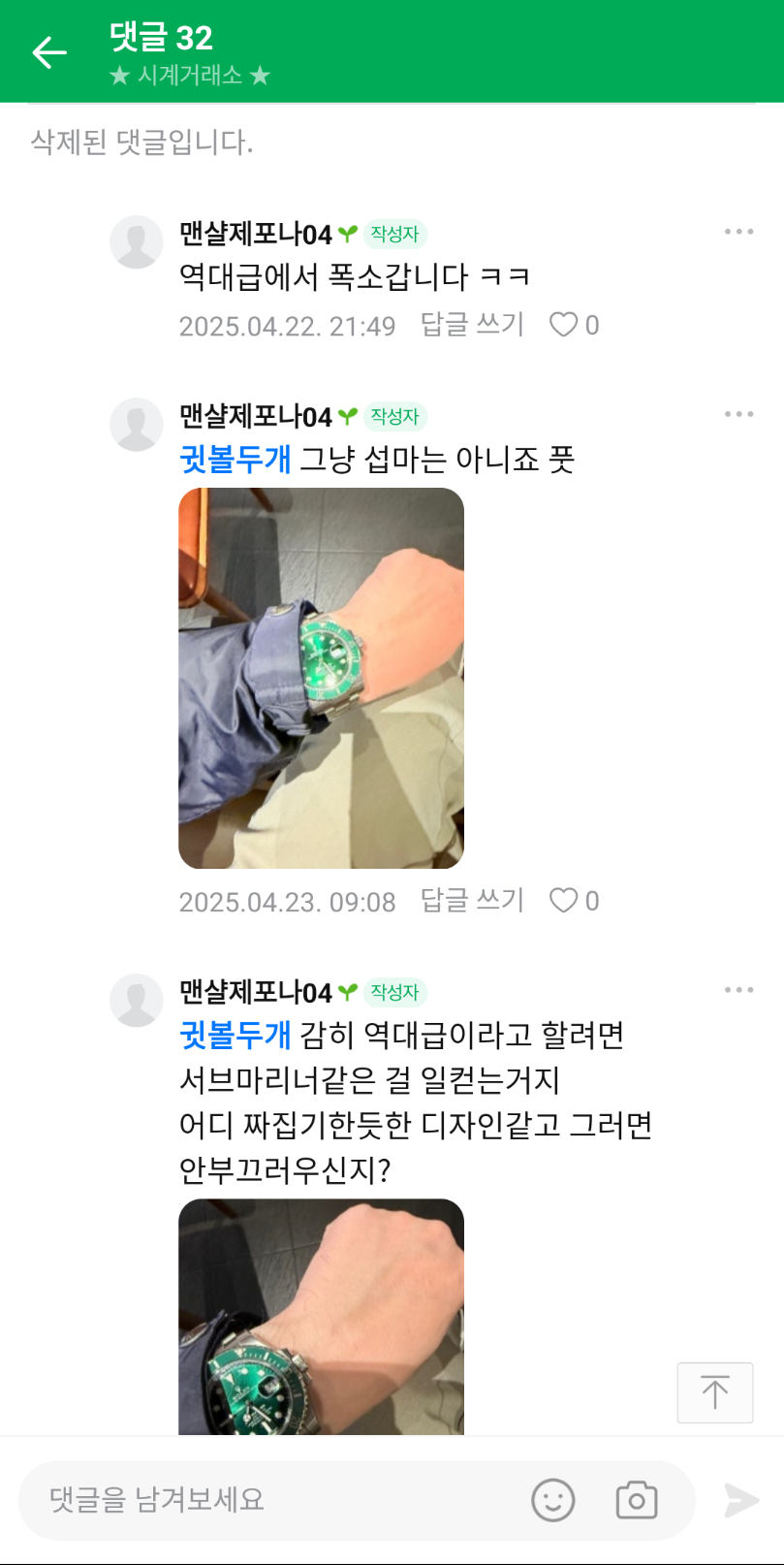Go back using the top arrow
784x1565 pixels.
(49, 52)
